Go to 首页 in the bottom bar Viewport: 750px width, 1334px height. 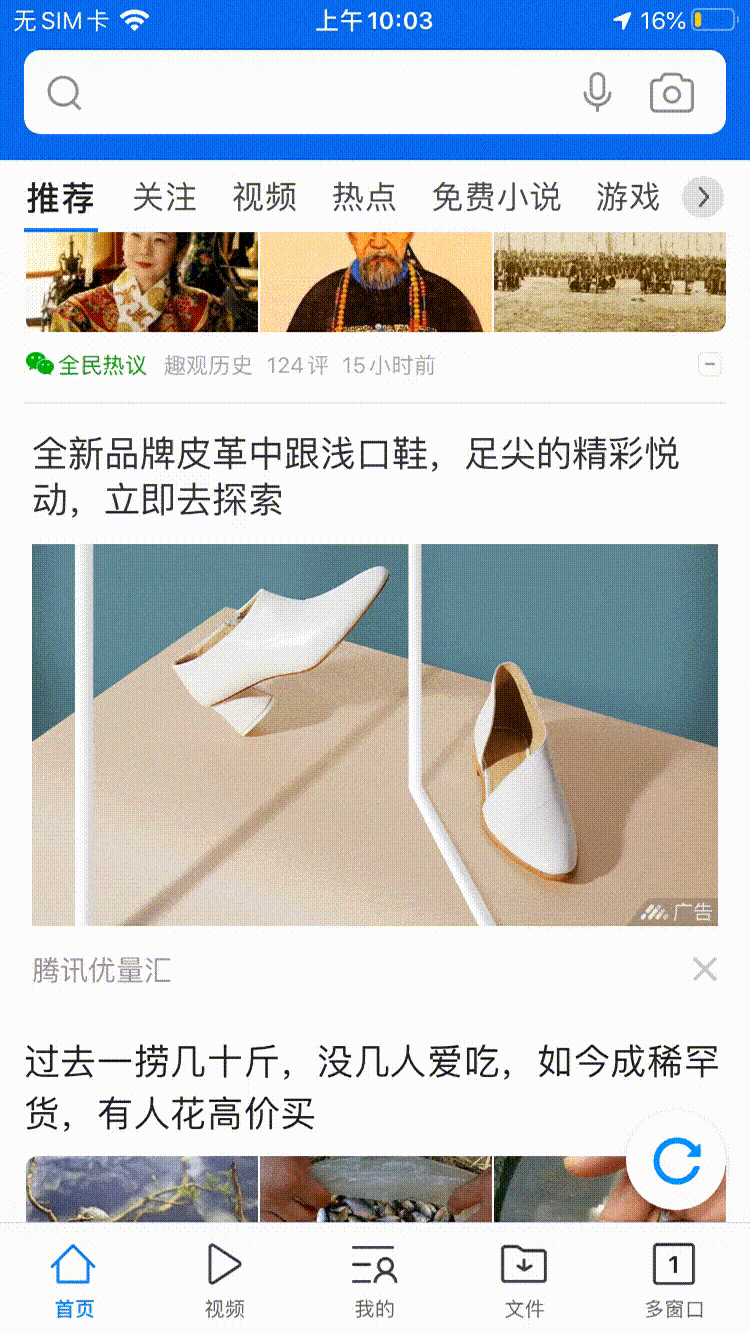click(74, 1280)
